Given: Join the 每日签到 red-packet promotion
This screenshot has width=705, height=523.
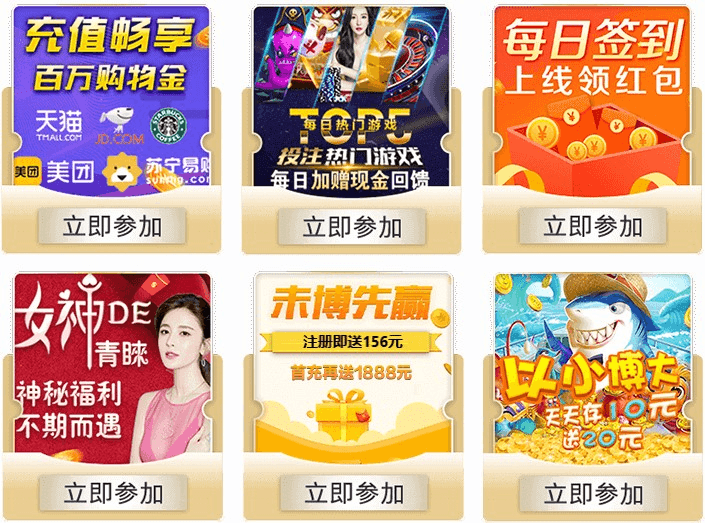Looking at the screenshot, I should click(592, 226).
